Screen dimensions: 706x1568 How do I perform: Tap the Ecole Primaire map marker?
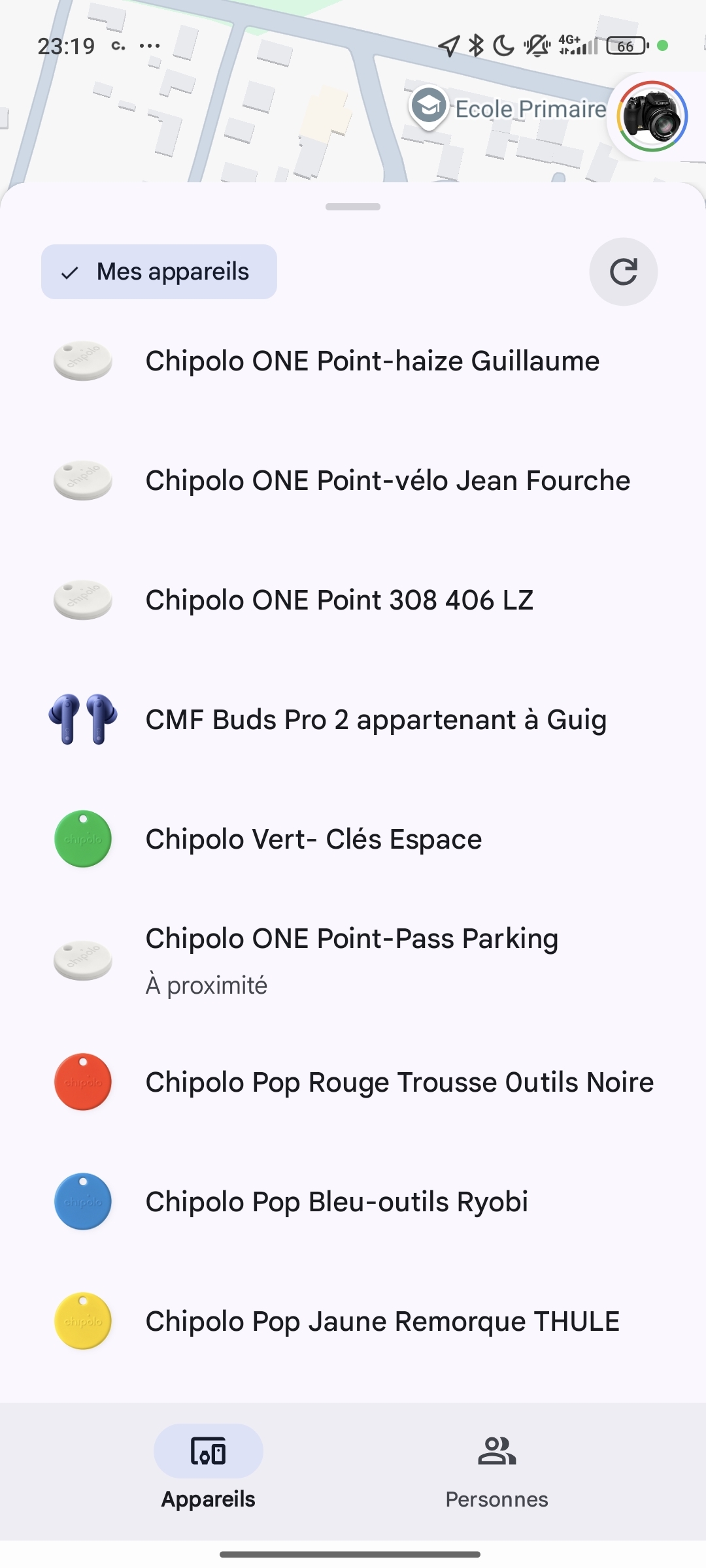pyautogui.click(x=429, y=106)
